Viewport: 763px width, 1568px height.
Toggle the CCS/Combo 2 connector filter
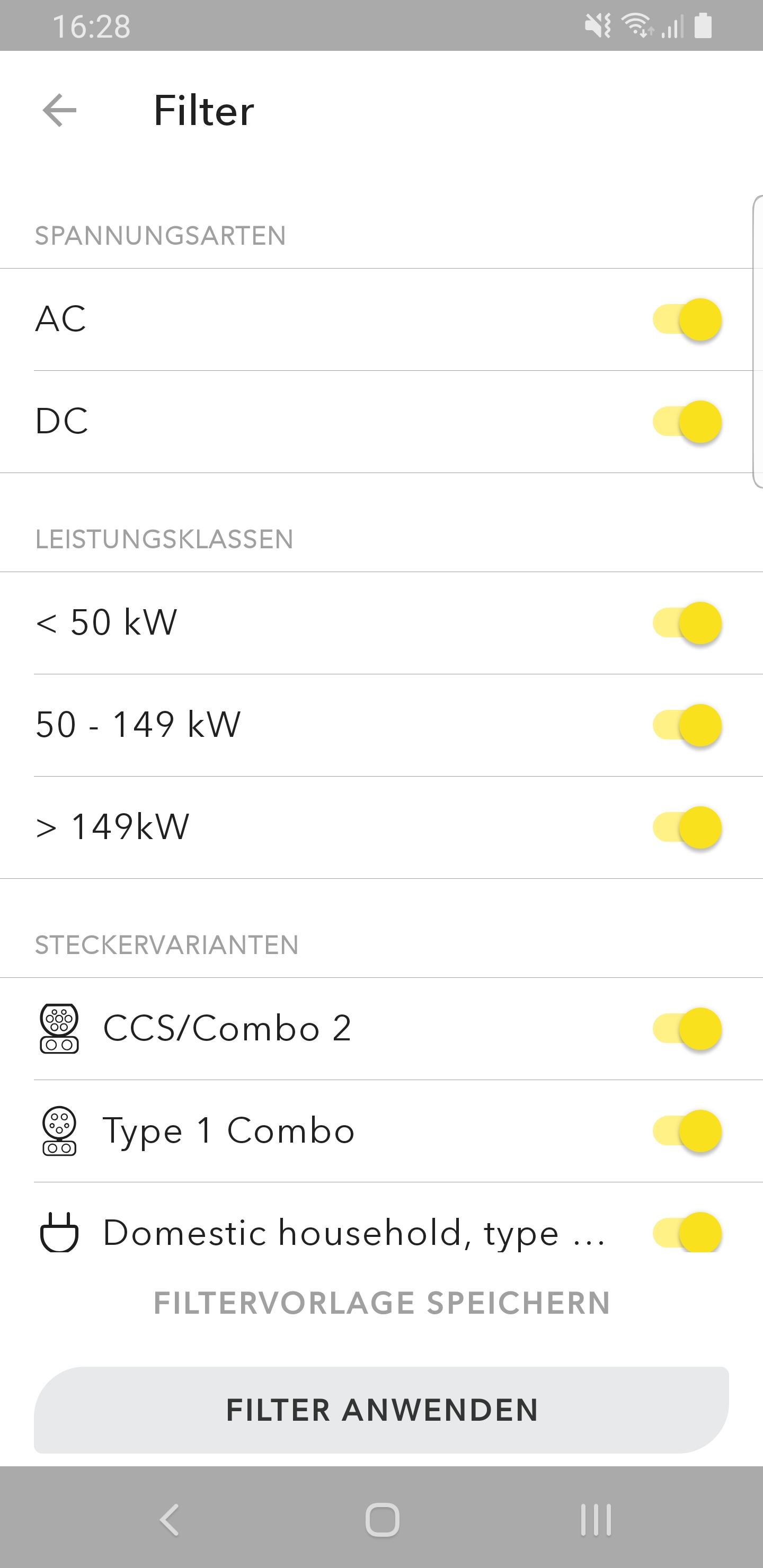click(687, 1029)
